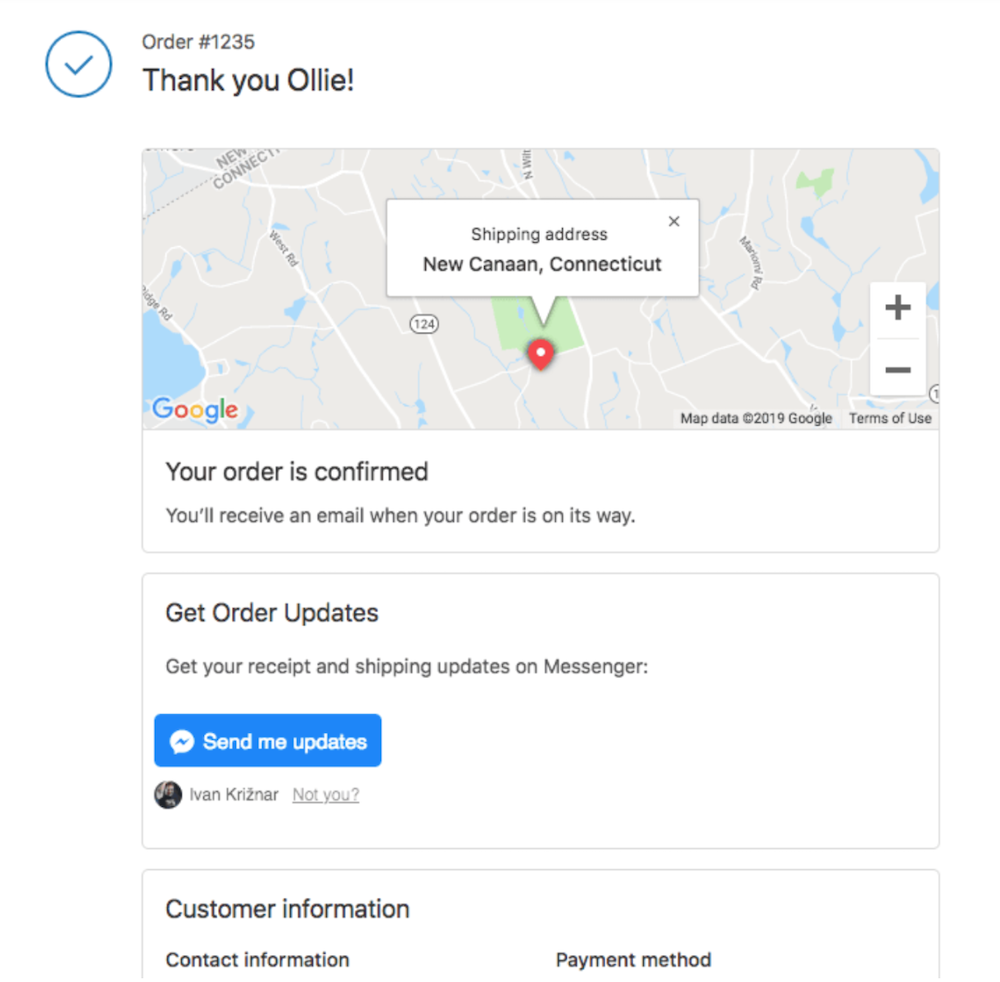Screen dimensions: 1000x982
Task: Zoom out on the map
Action: click(x=897, y=370)
